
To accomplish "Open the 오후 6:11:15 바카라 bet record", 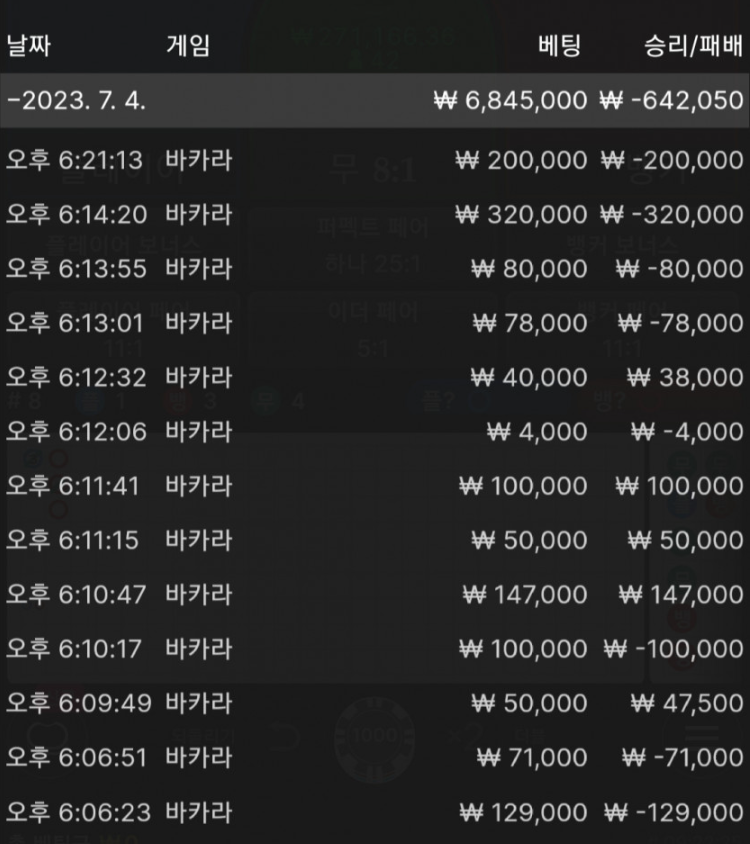I will pyautogui.click(x=375, y=540).
